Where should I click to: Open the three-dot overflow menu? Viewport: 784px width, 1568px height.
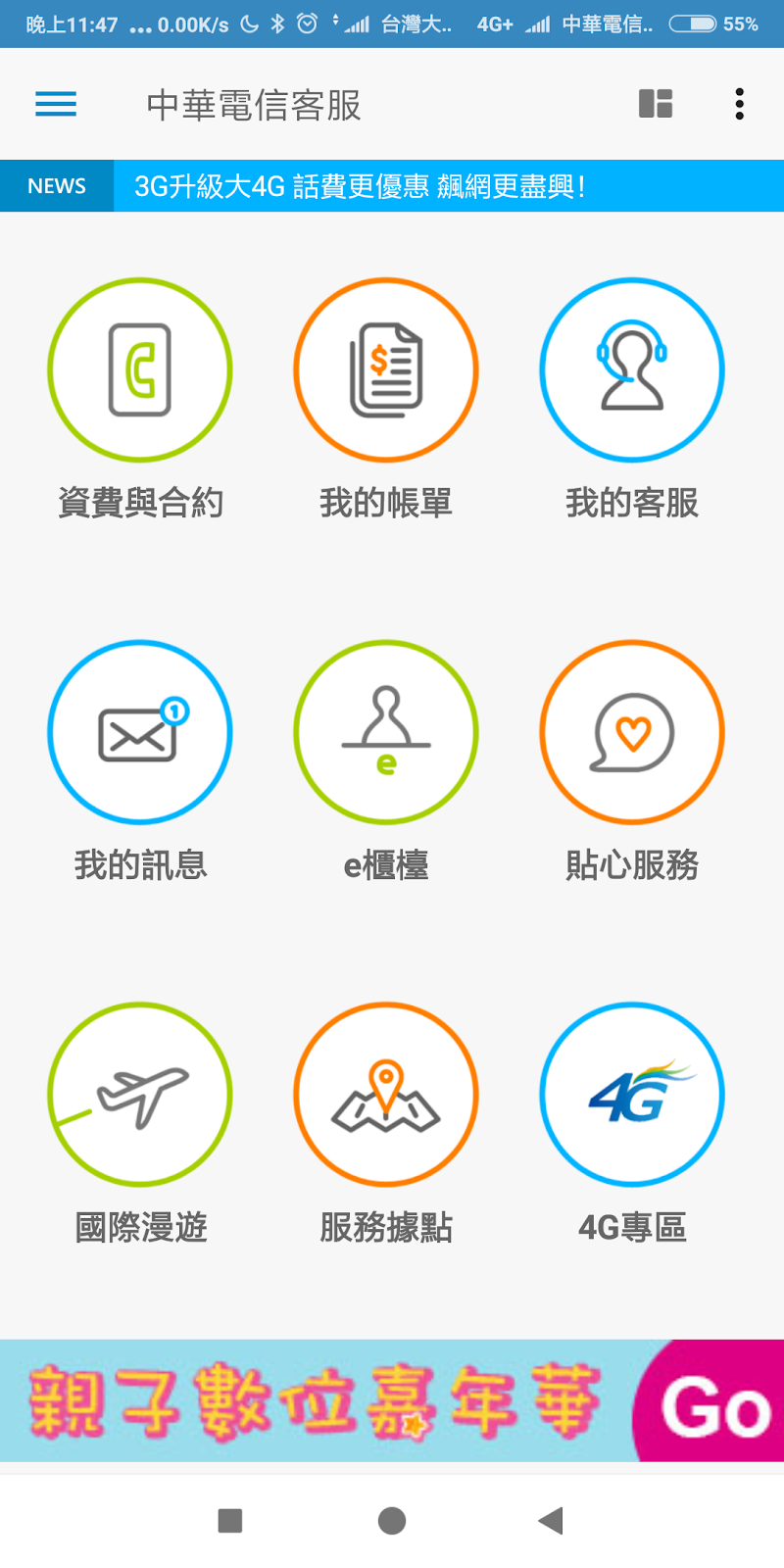[739, 104]
